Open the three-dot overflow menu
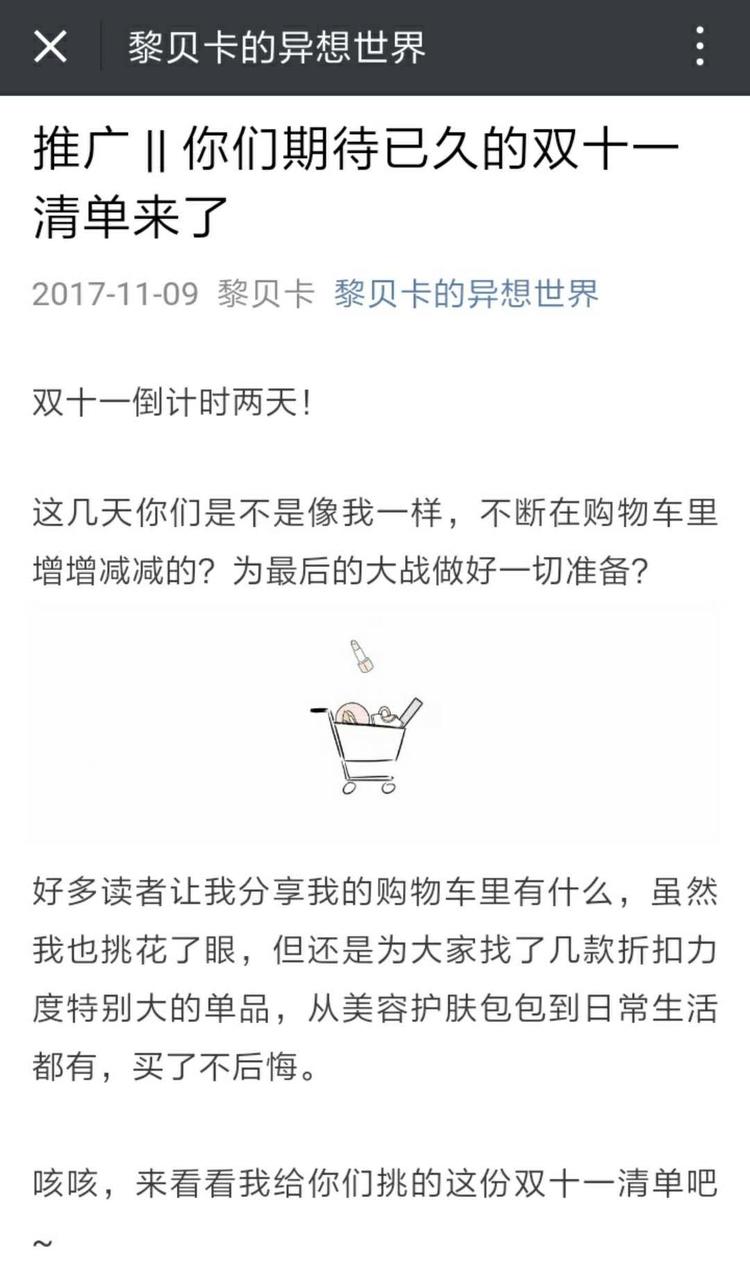750x1279 pixels. [x=700, y=47]
